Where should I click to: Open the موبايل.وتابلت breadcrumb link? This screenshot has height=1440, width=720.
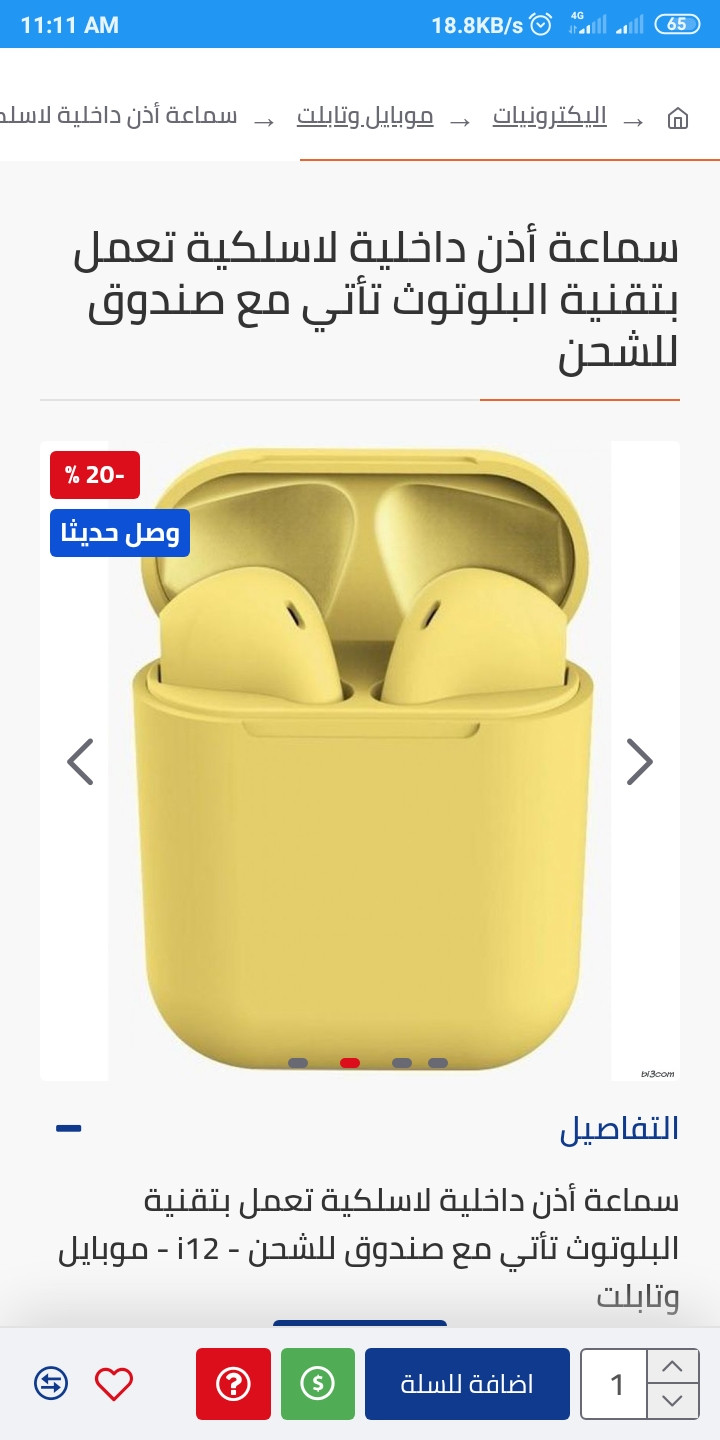[365, 117]
